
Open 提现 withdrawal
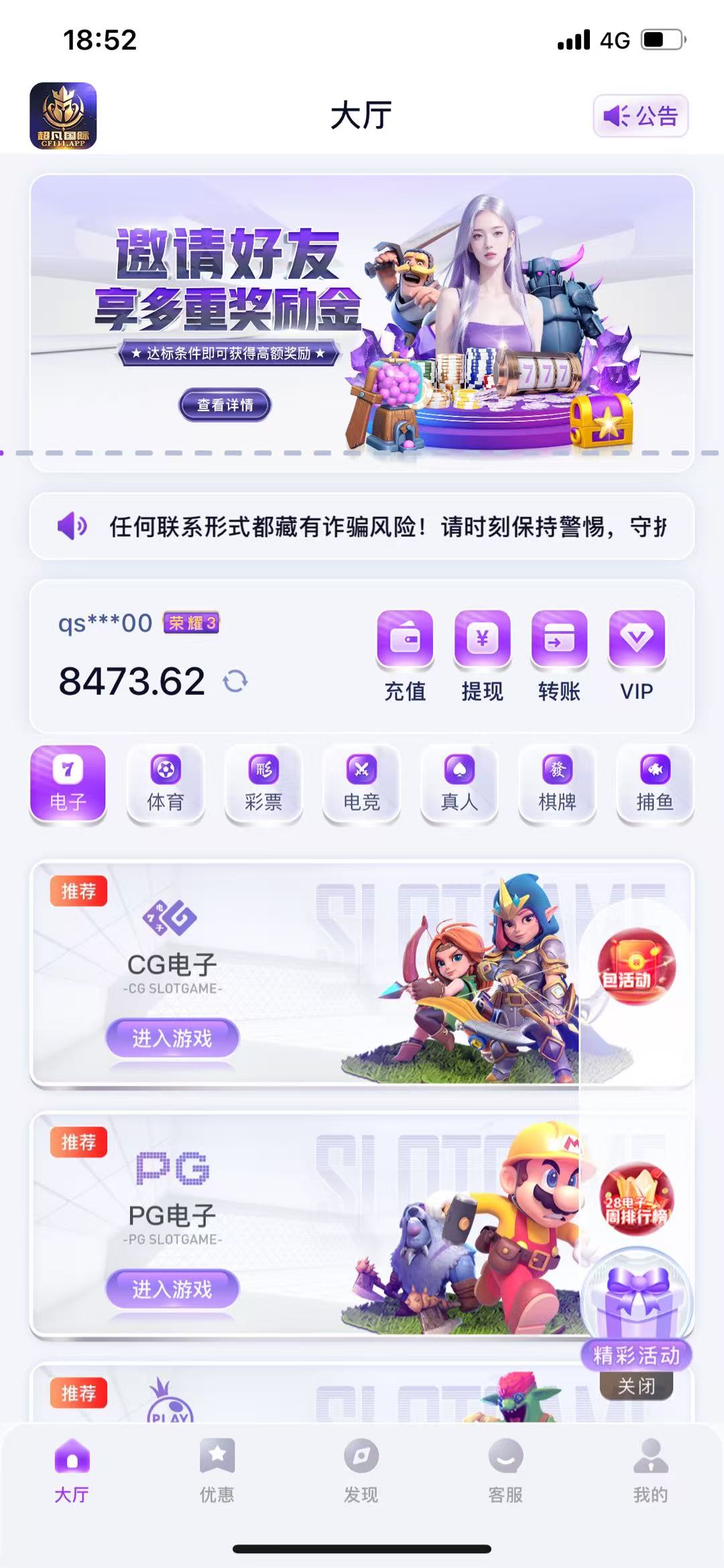point(482,655)
